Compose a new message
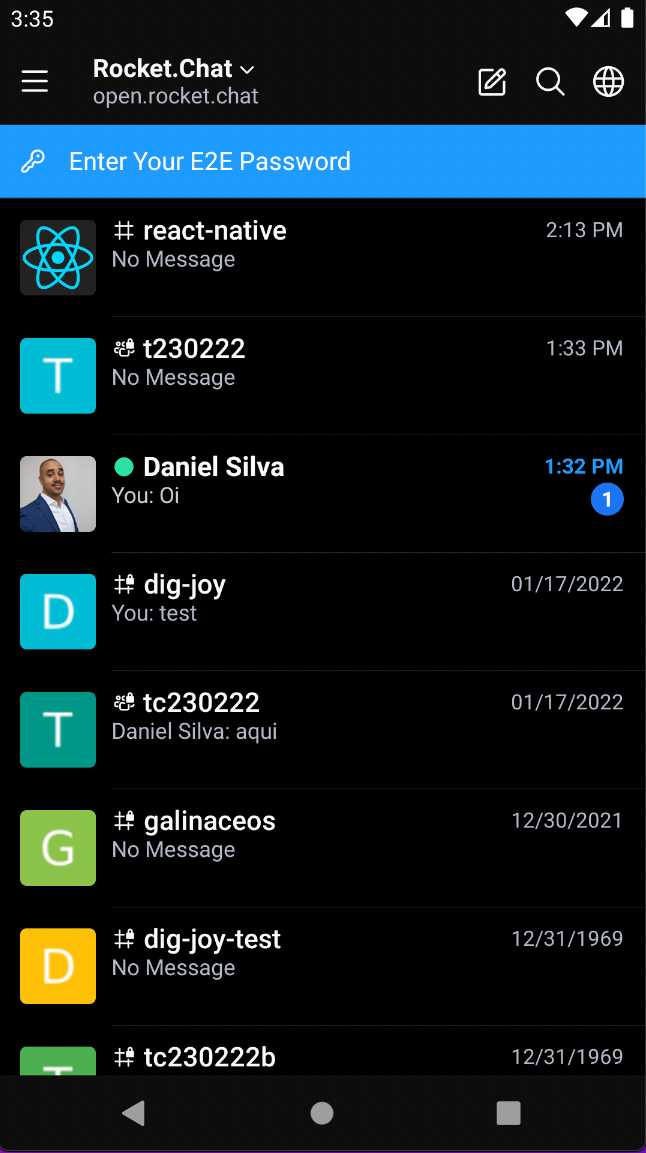Screen dimensions: 646x1153 click(x=492, y=82)
